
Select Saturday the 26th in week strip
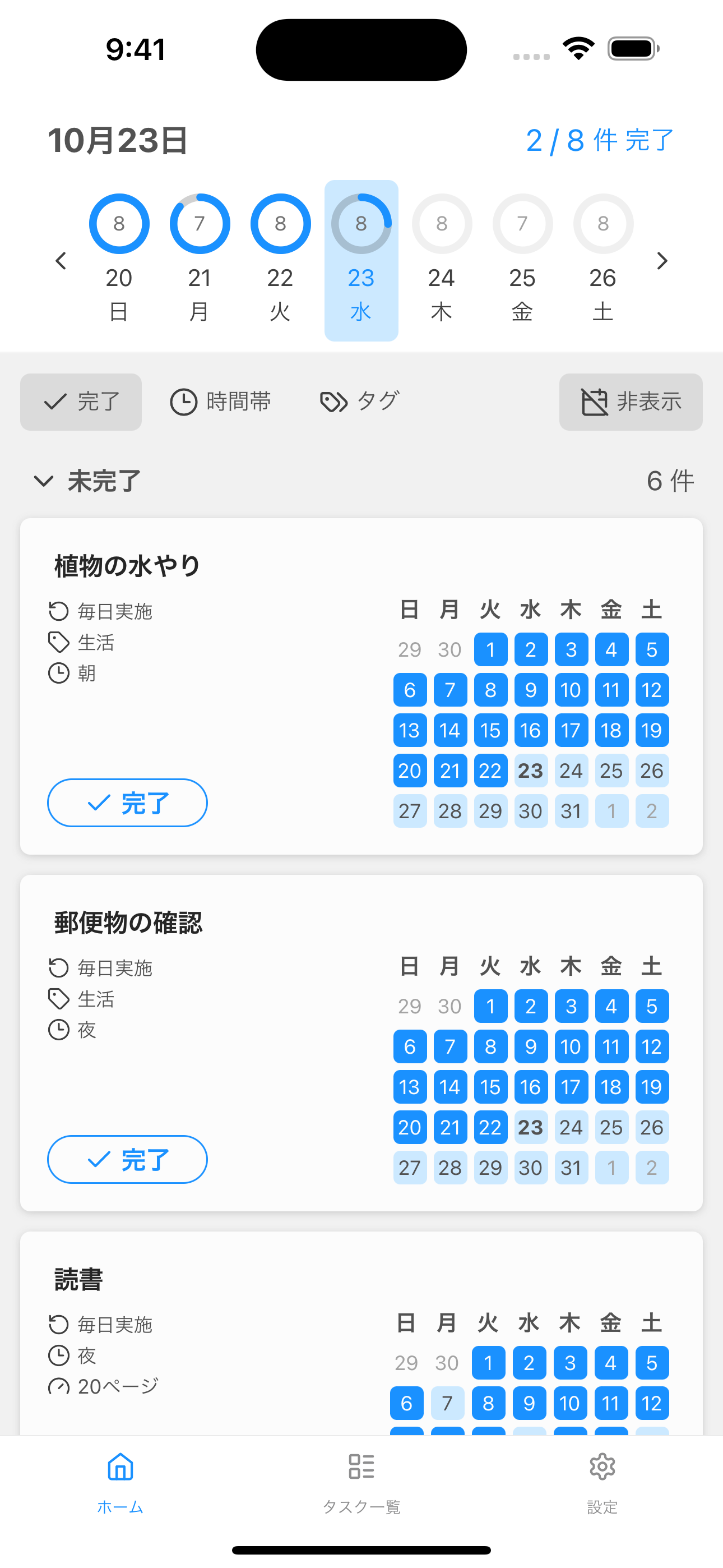click(603, 261)
